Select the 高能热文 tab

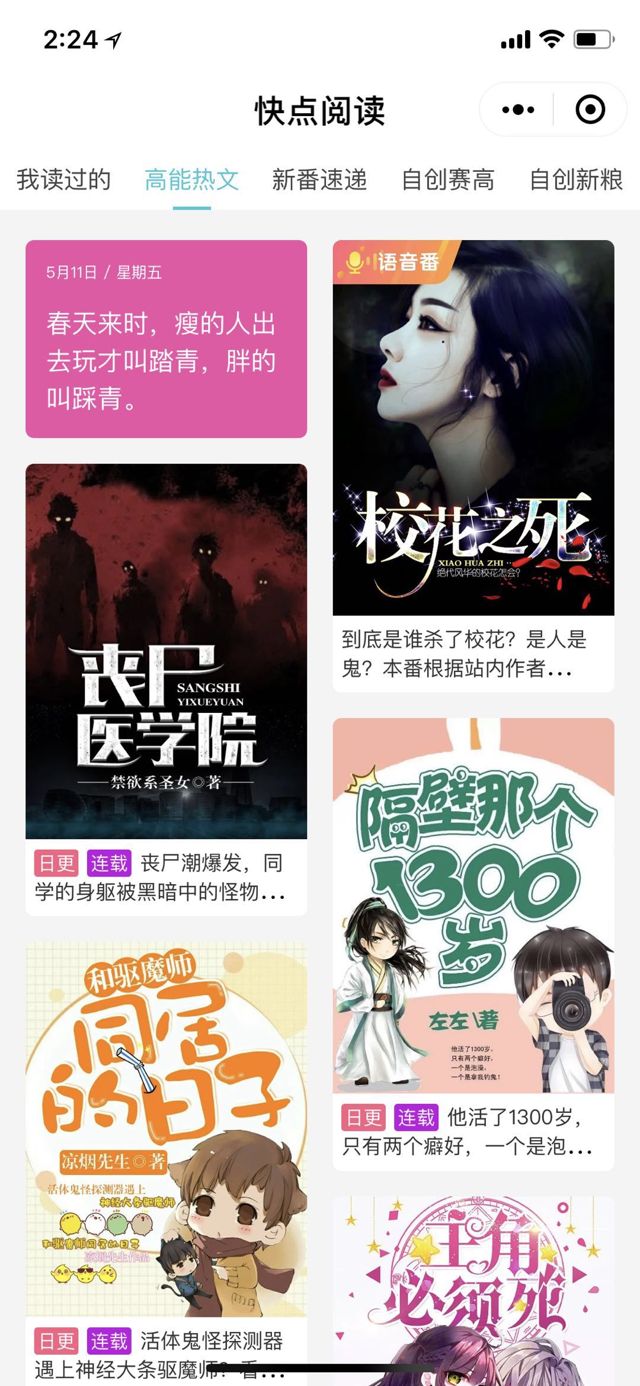click(192, 180)
